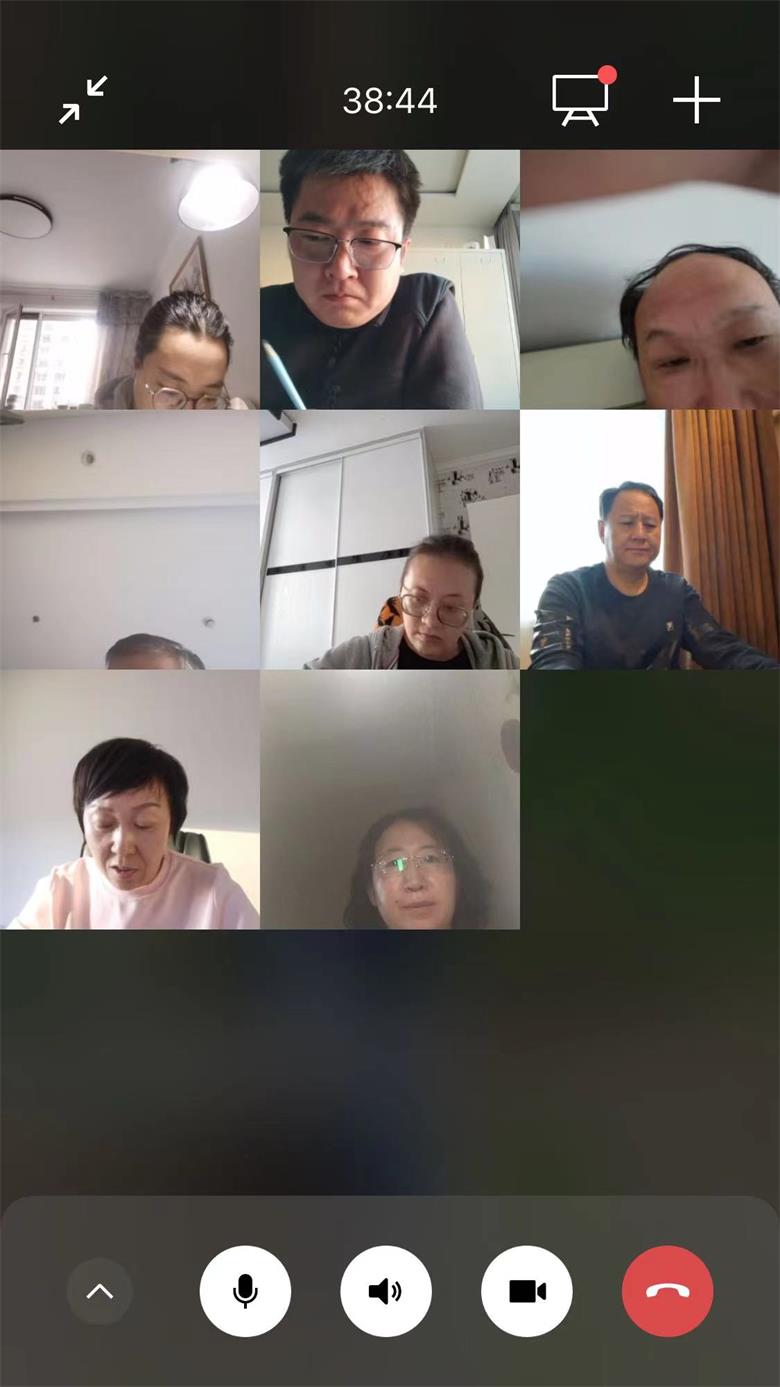Turn off the camera

[527, 1291]
